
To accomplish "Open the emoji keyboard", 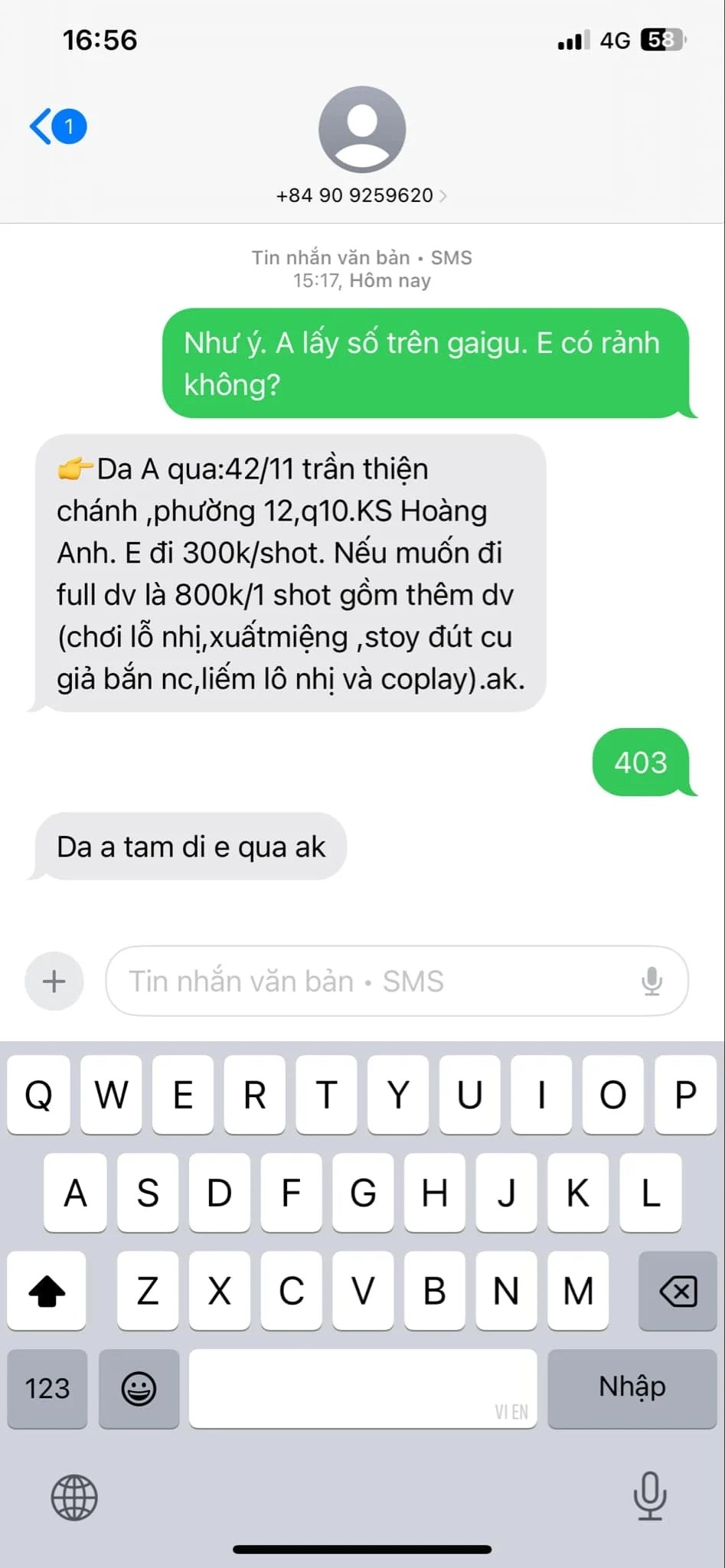I will coord(139,1388).
